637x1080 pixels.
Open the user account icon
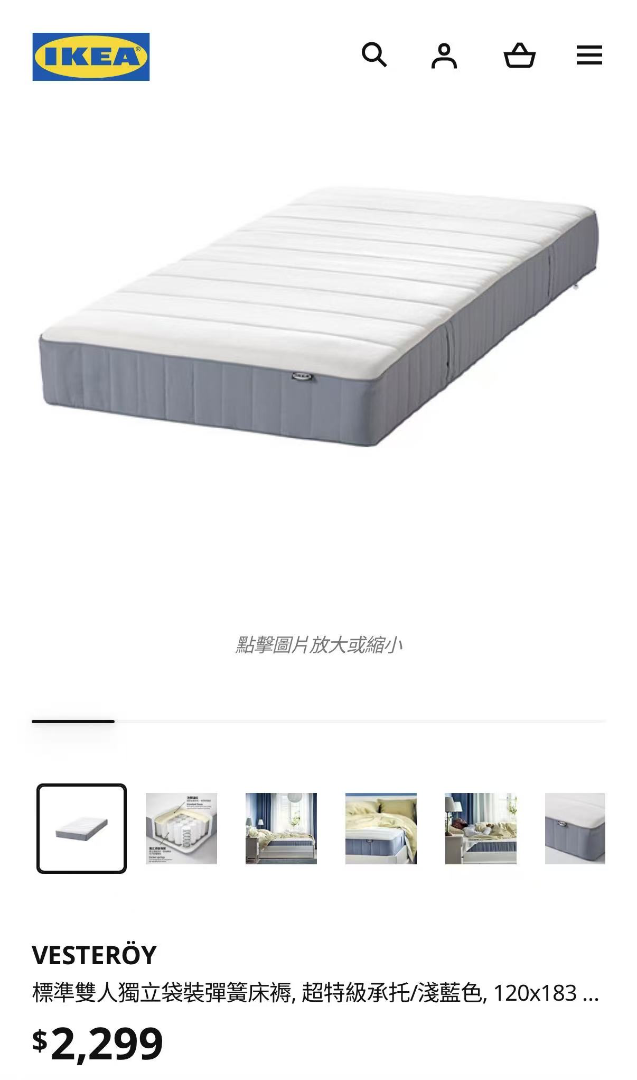[444, 56]
